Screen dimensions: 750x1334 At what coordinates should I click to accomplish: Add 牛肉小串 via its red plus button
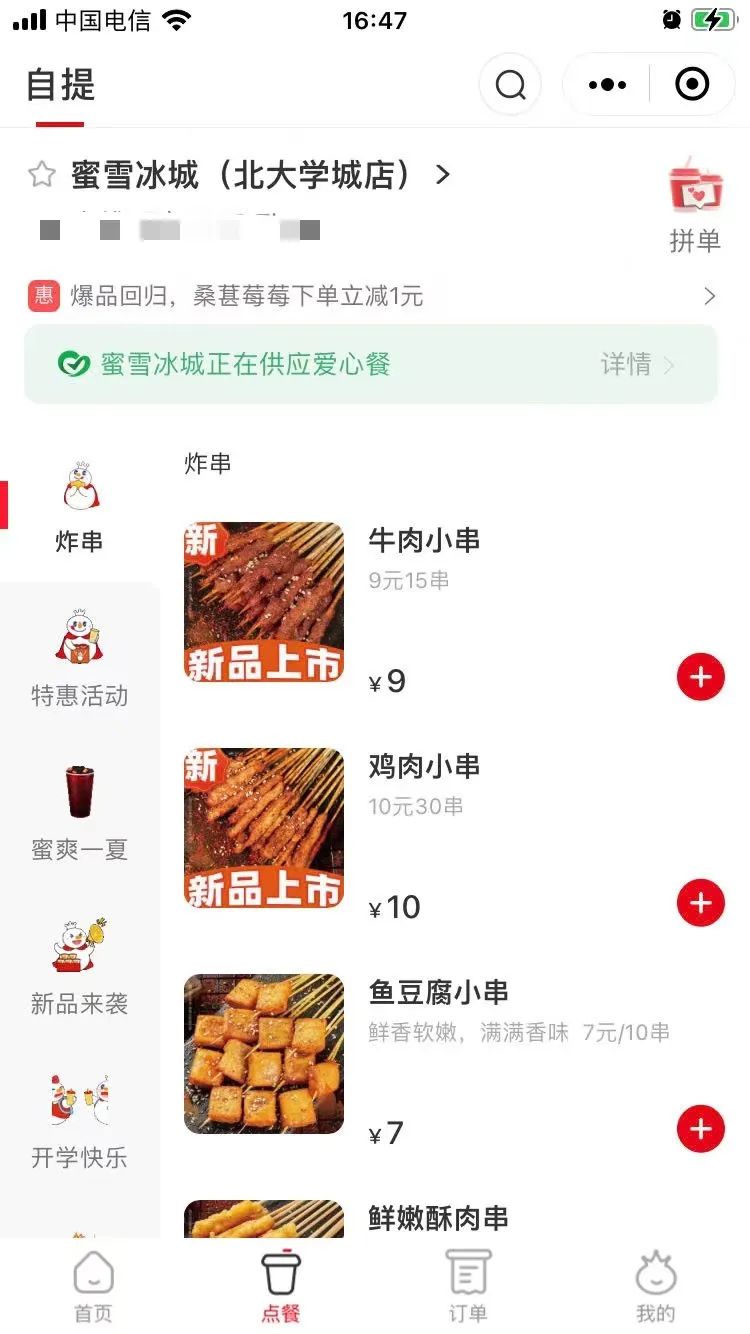click(x=700, y=677)
